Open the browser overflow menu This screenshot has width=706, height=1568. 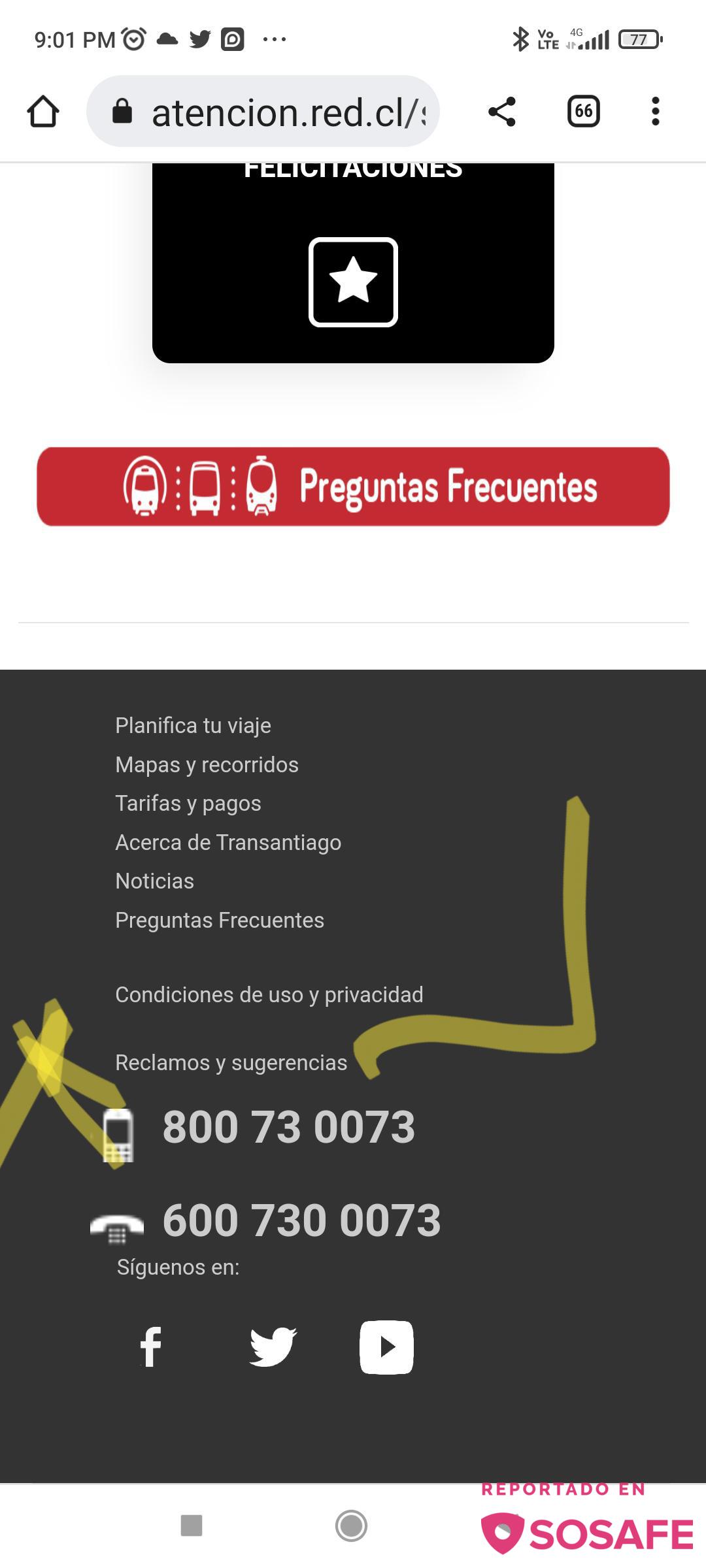point(655,111)
